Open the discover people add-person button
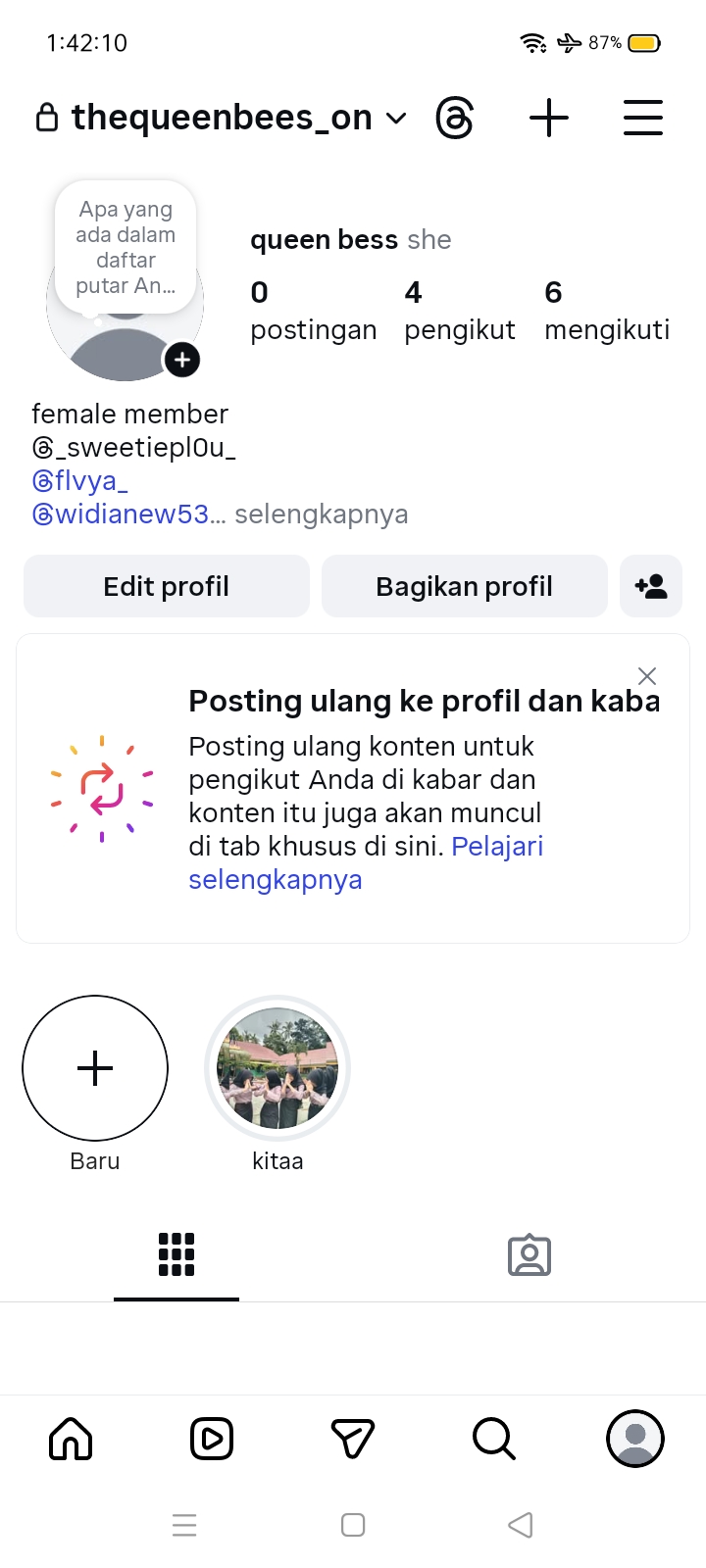The height and width of the screenshot is (1568, 706). click(x=651, y=586)
